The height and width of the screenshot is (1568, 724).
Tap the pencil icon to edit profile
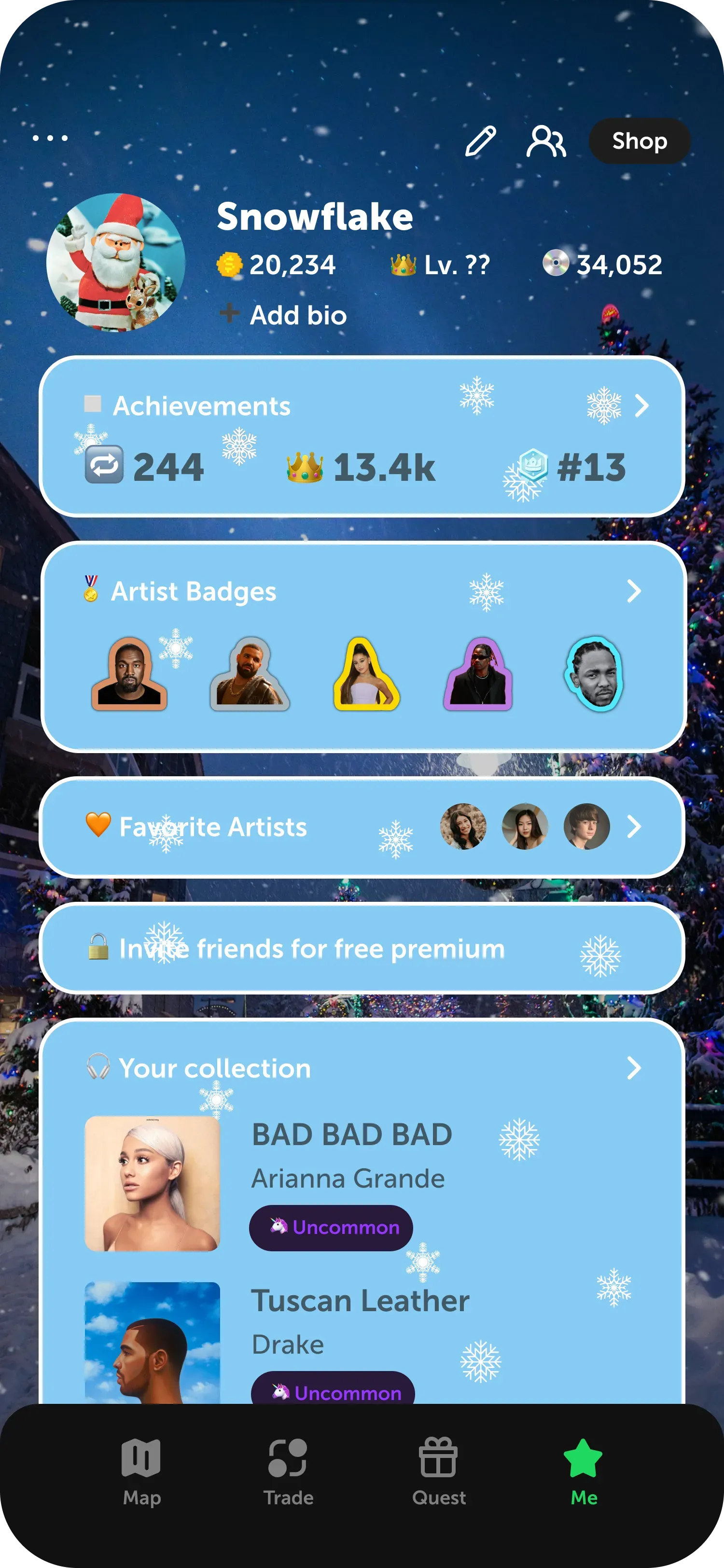[x=480, y=141]
